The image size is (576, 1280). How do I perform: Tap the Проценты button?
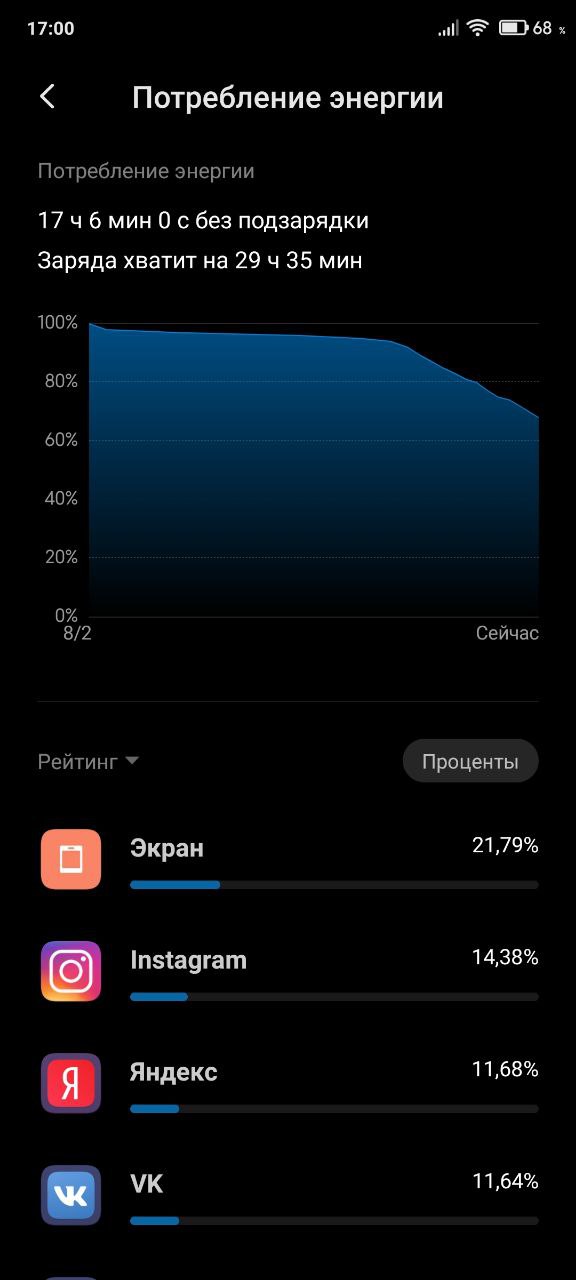pos(470,761)
